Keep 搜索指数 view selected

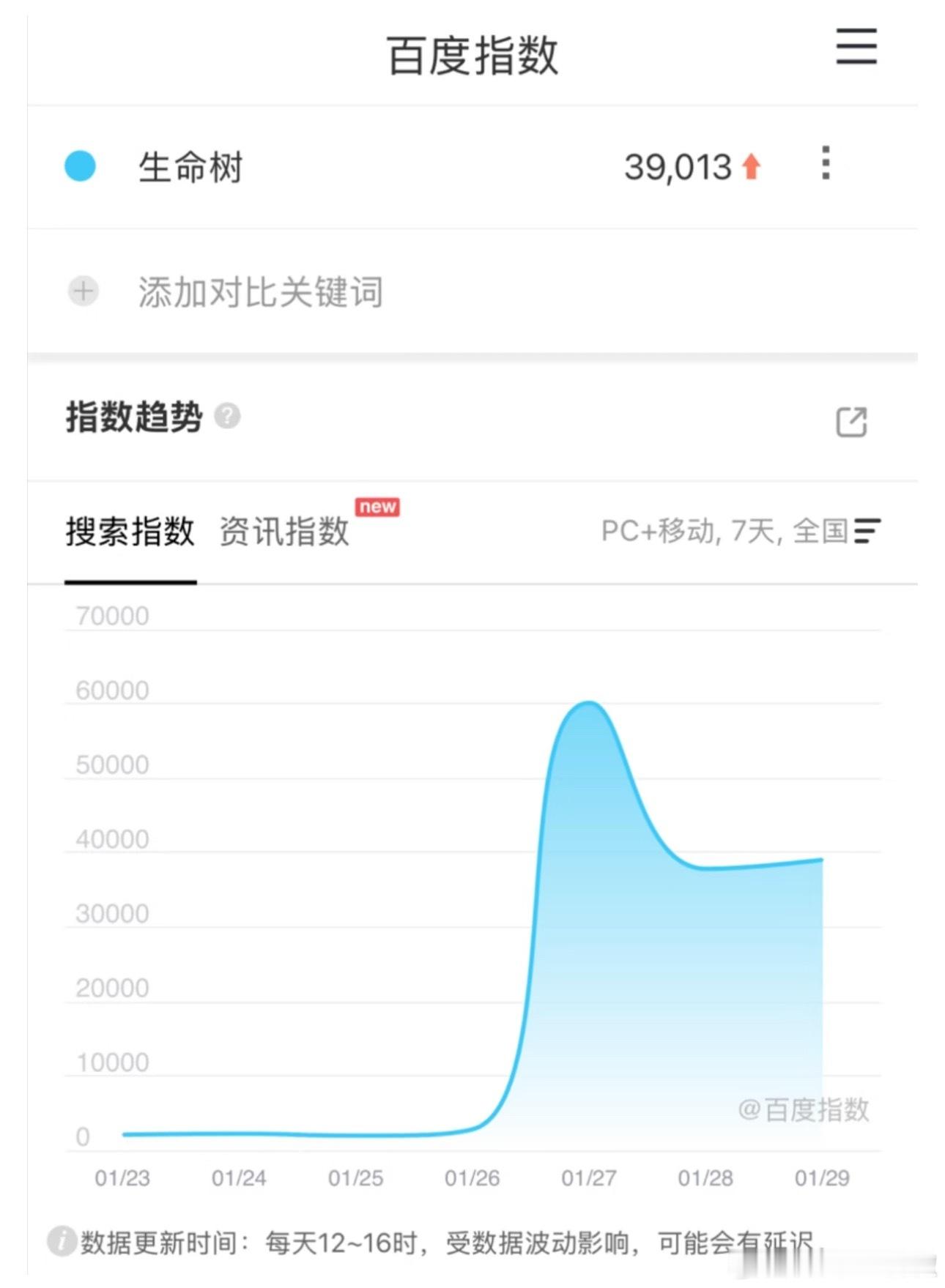[130, 533]
